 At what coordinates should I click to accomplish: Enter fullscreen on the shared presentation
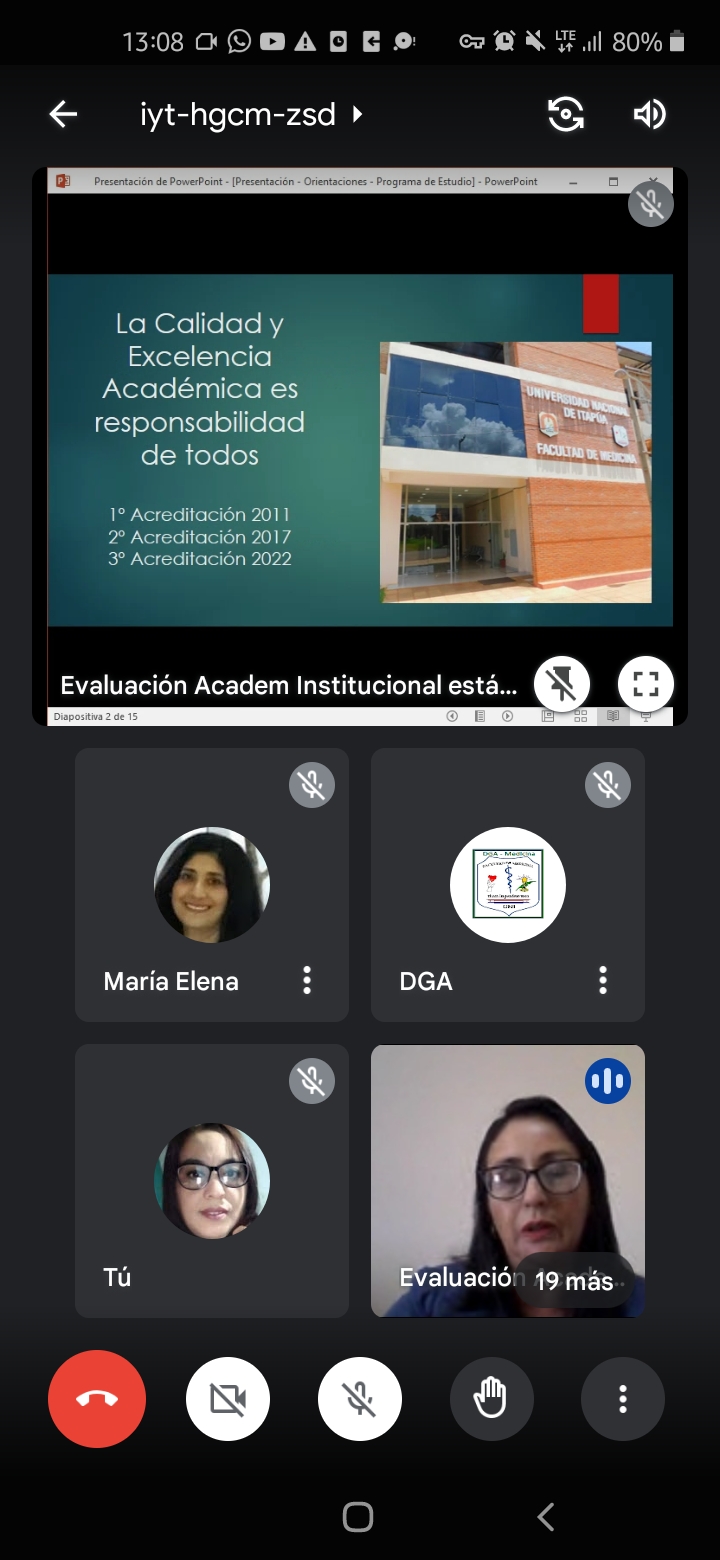(645, 683)
